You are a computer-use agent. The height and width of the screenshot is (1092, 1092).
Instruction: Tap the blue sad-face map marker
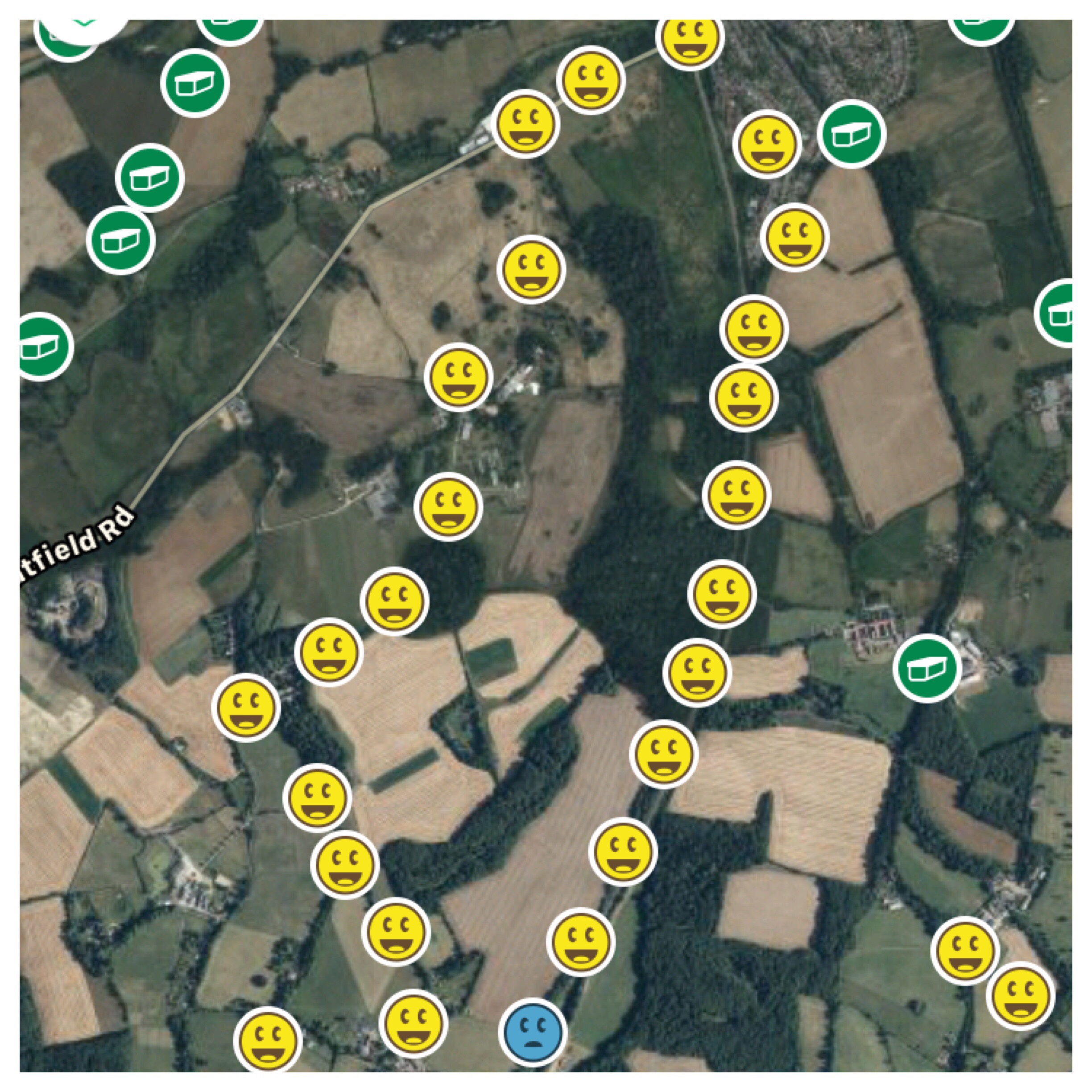coord(533,1031)
